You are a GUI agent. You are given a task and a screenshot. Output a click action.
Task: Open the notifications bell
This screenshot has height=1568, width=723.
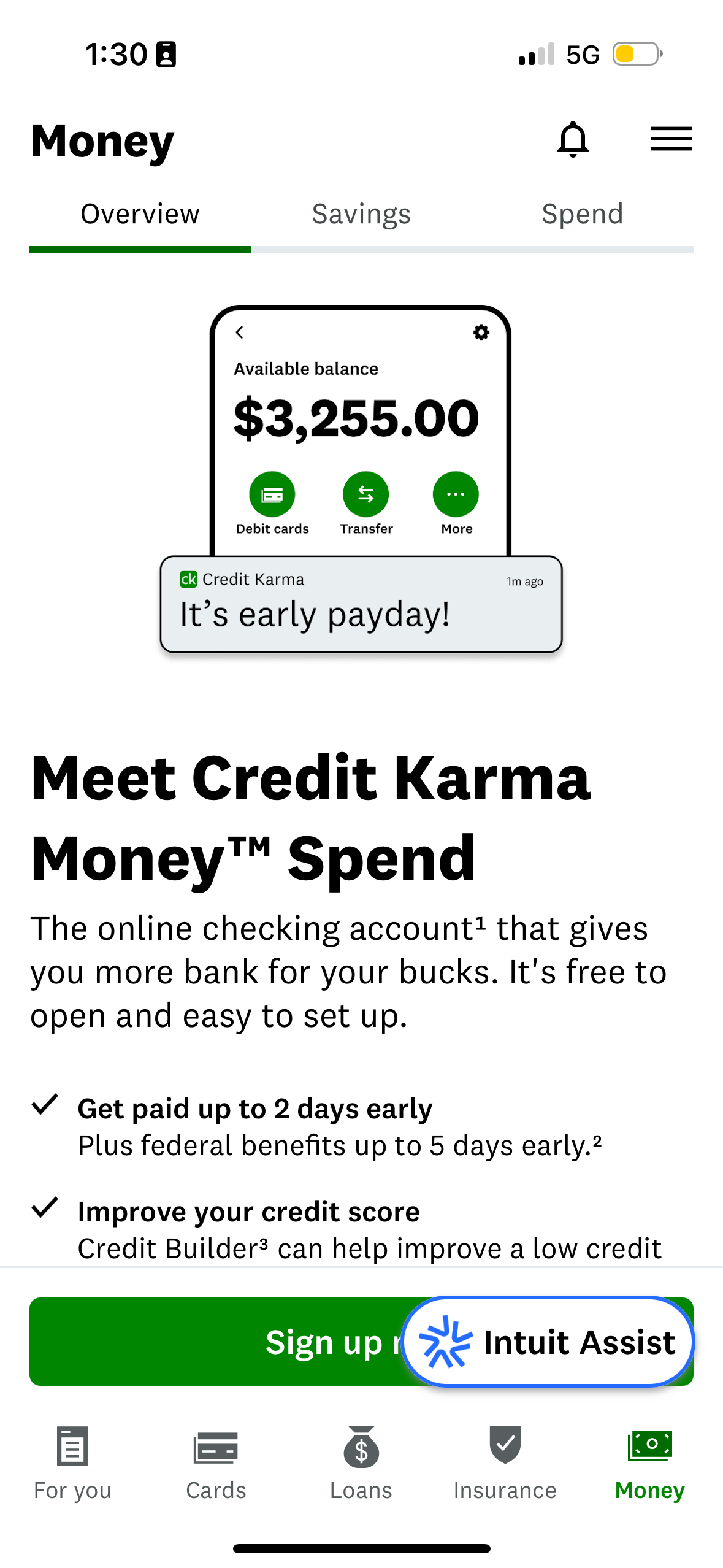573,139
